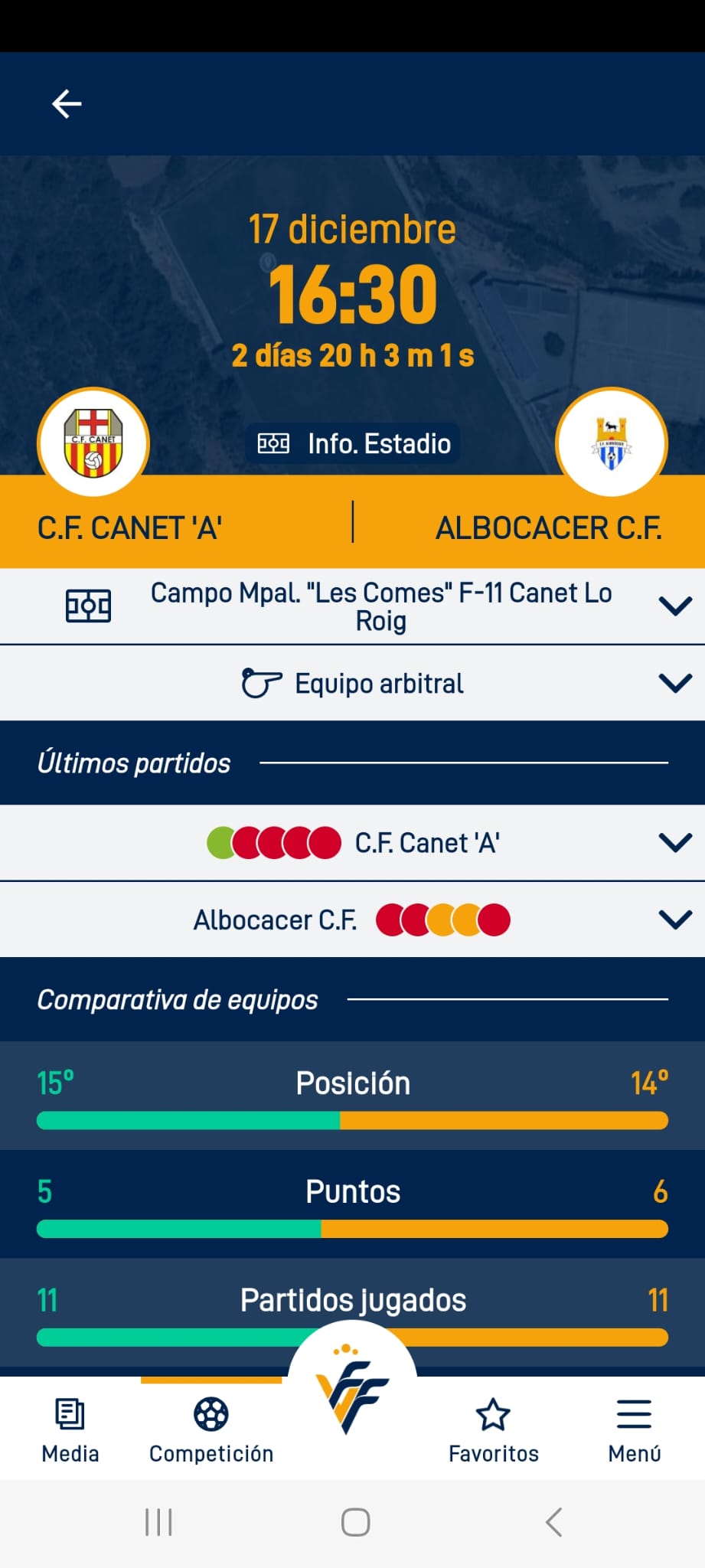The height and width of the screenshot is (1568, 705).
Task: Open the Favoritos tab
Action: pyautogui.click(x=494, y=1429)
